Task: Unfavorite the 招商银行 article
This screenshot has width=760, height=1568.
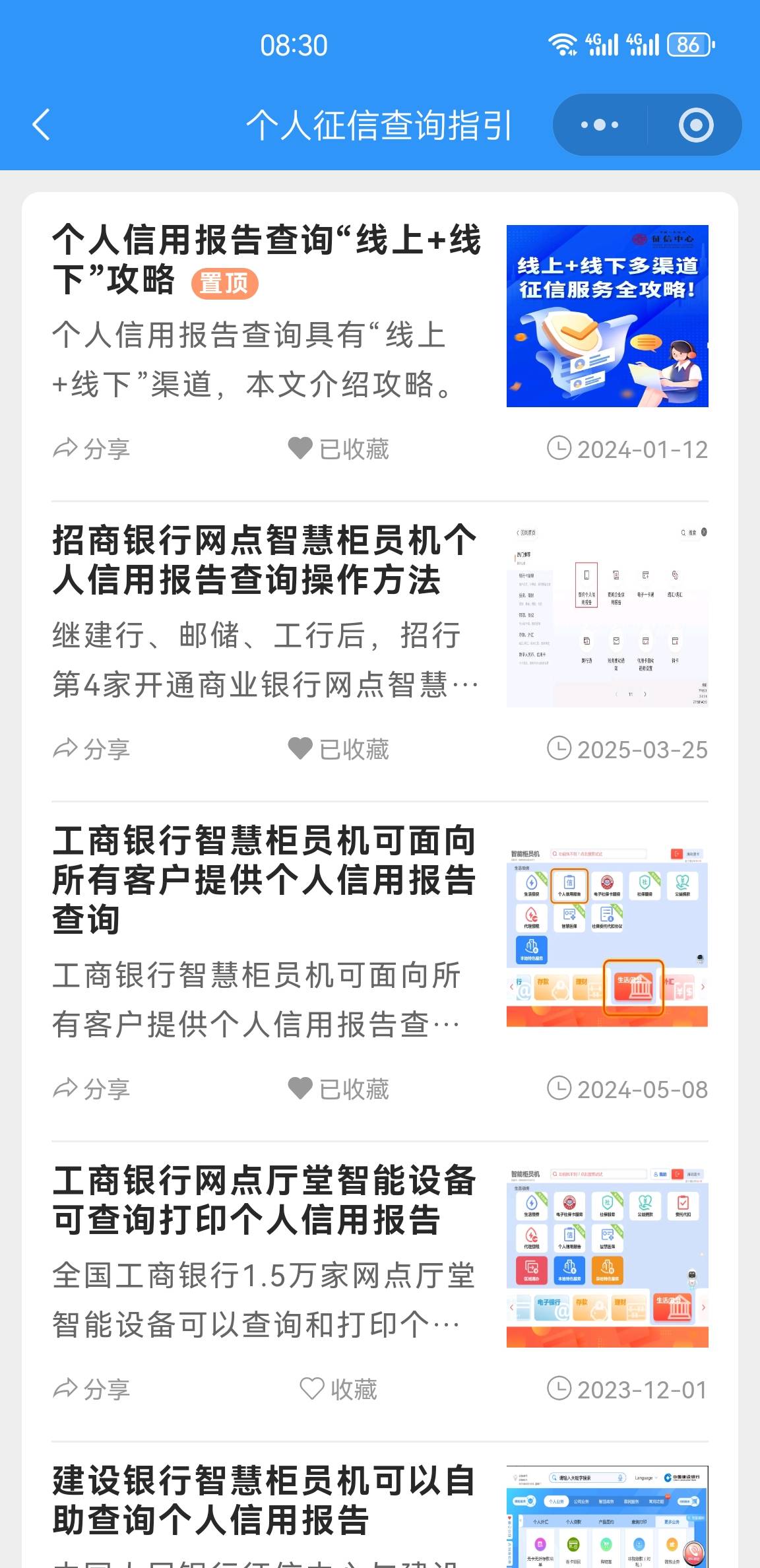Action: pyautogui.click(x=338, y=750)
